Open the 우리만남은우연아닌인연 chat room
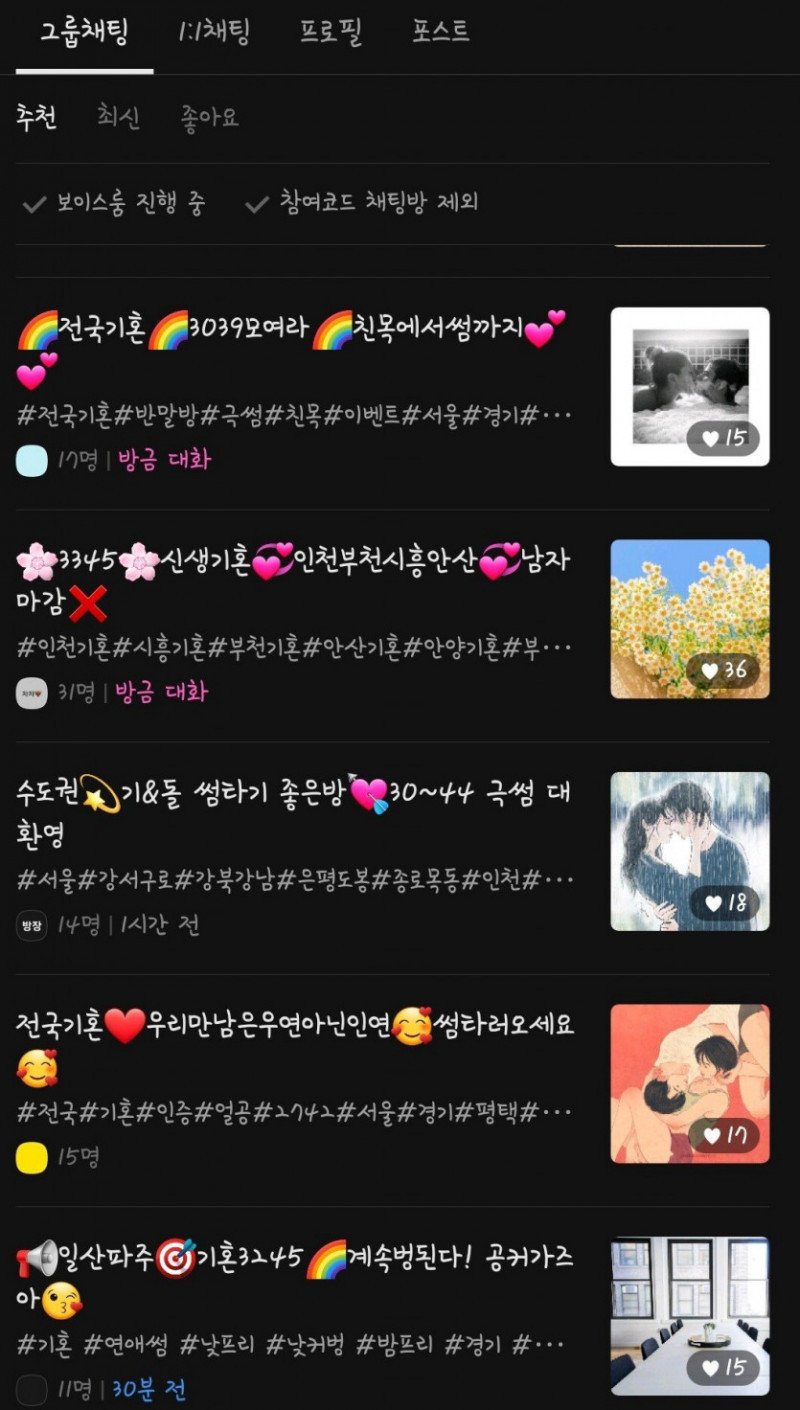 click(290, 1026)
